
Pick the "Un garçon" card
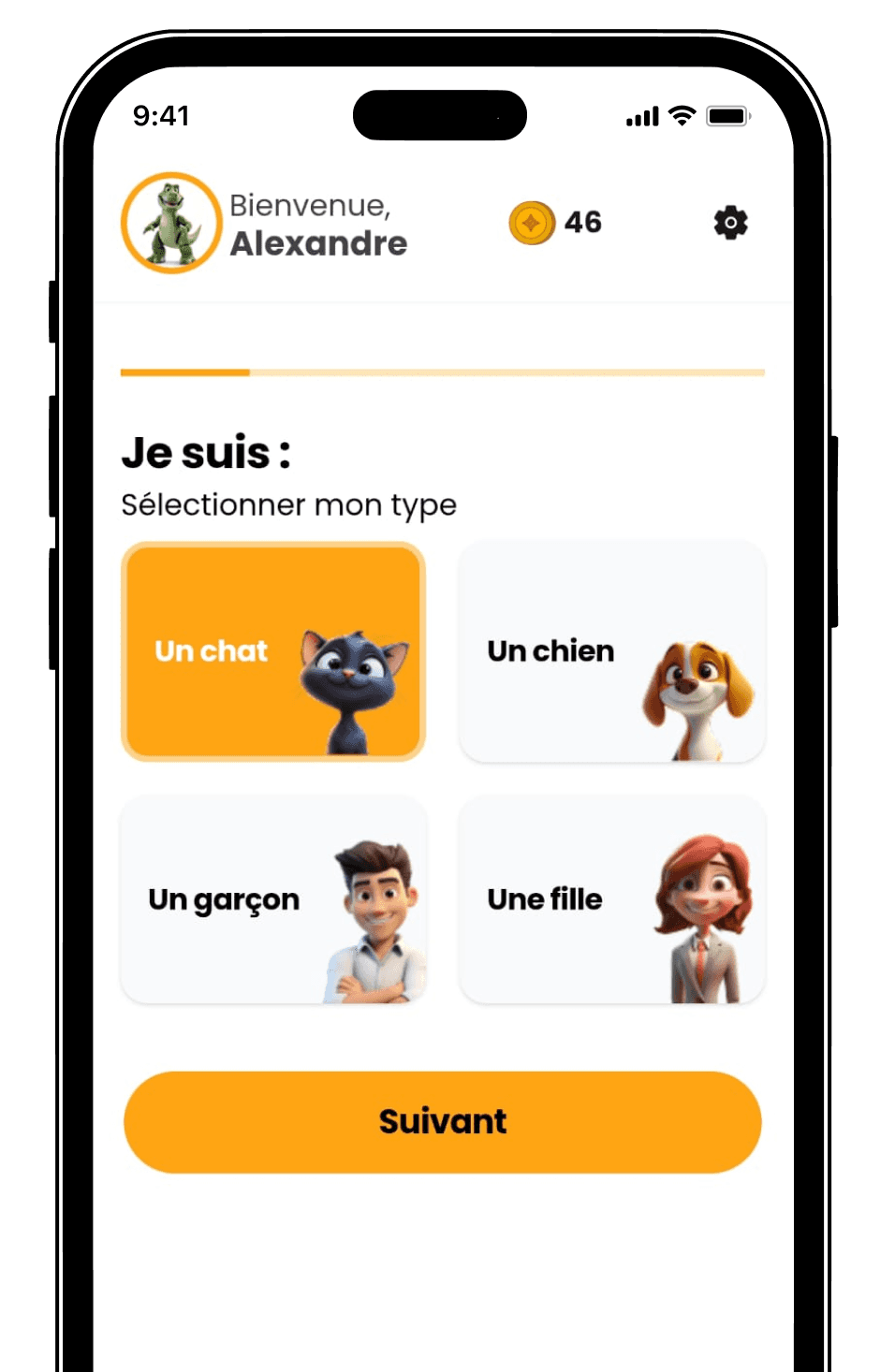click(x=273, y=899)
